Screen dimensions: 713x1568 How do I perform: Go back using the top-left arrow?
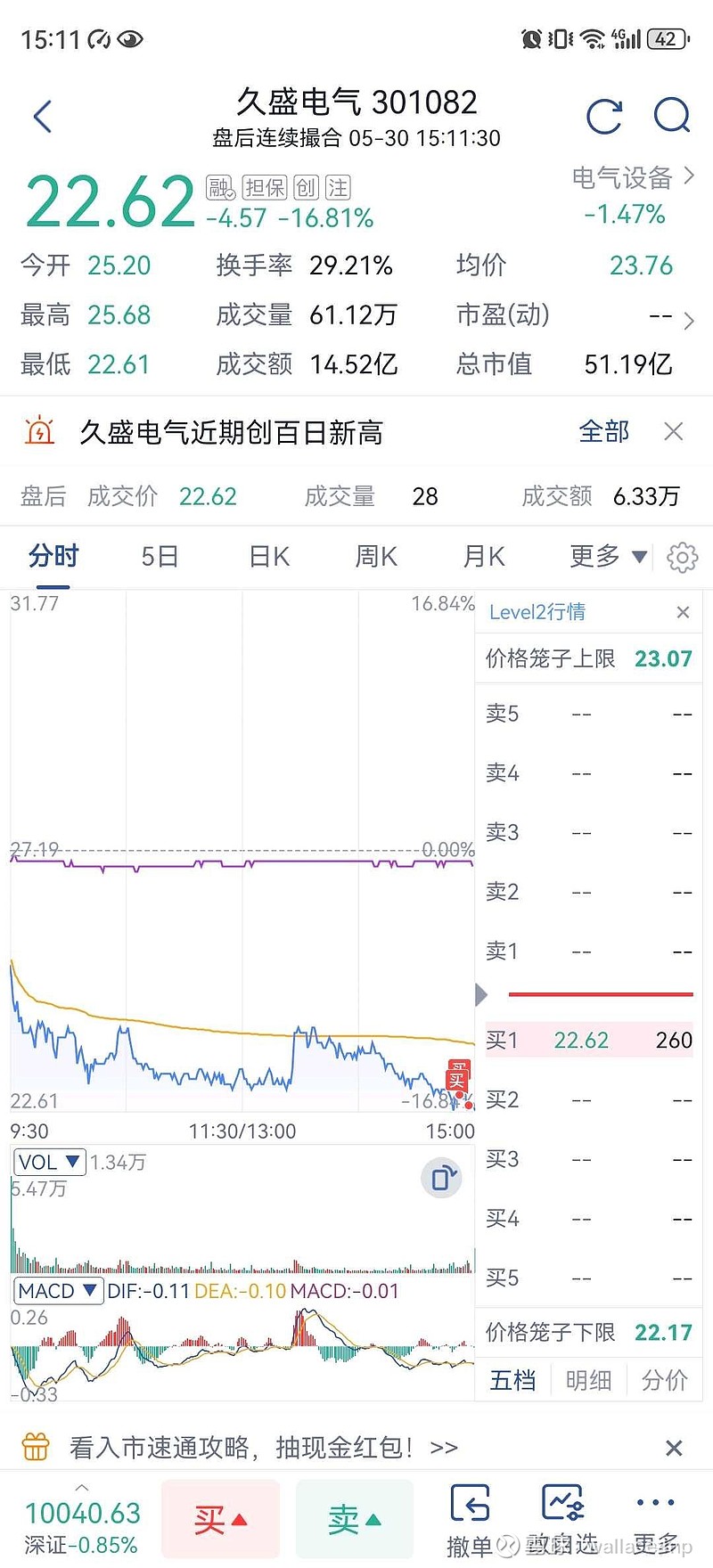tap(42, 117)
